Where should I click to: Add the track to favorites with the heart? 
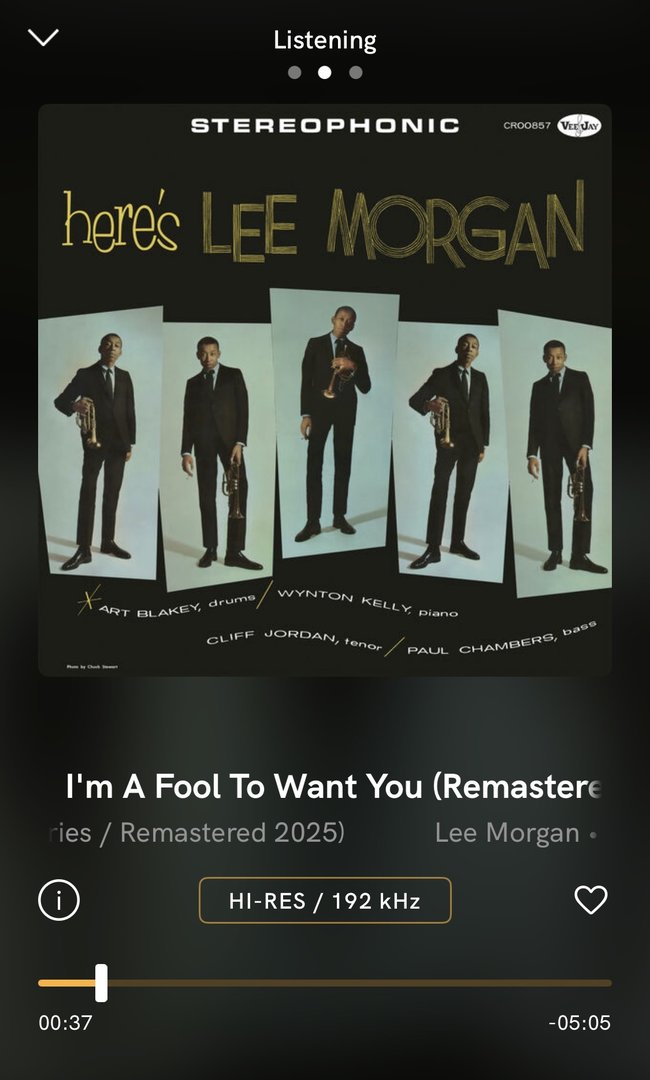(591, 900)
